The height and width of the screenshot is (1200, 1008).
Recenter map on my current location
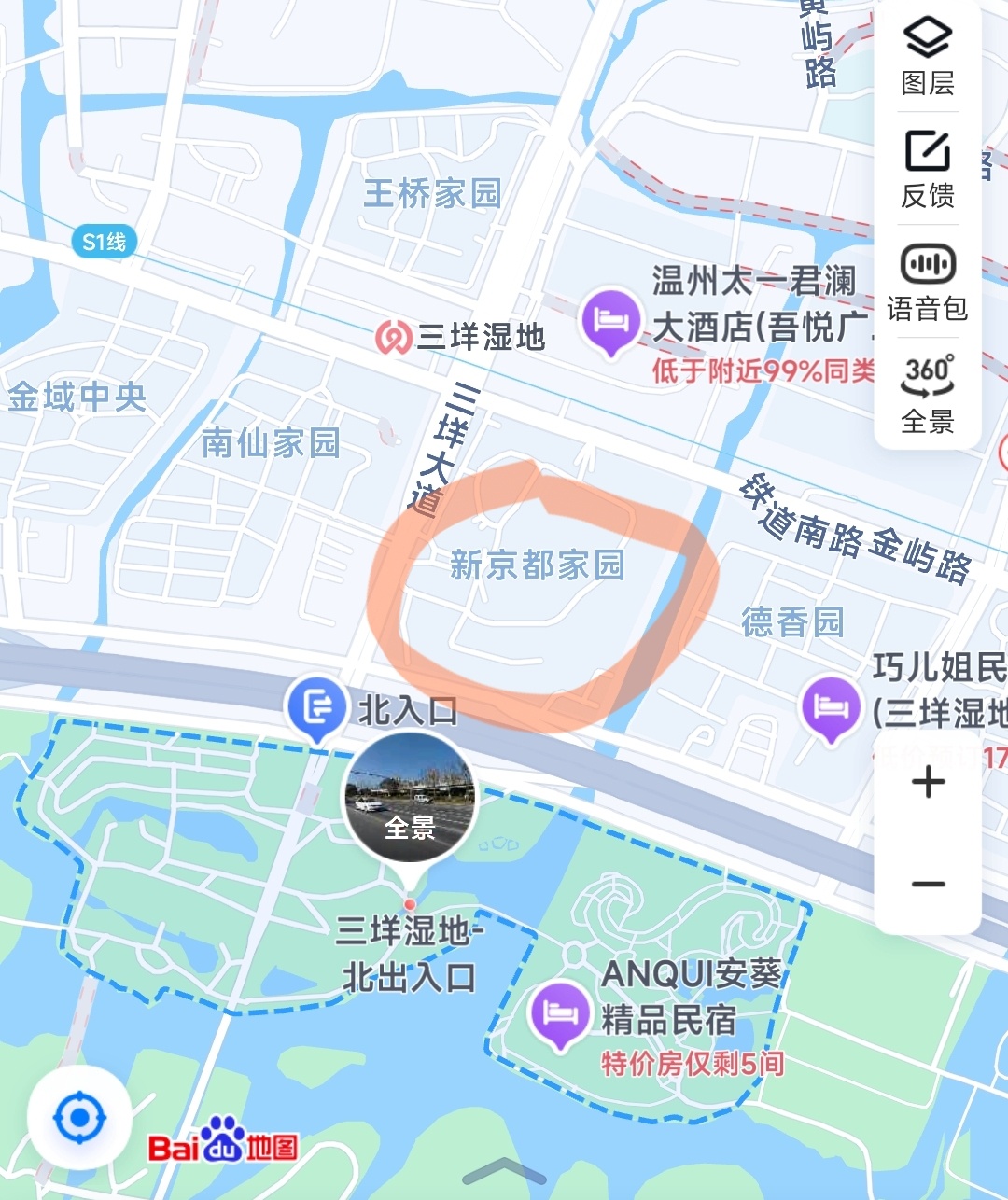[79, 1117]
